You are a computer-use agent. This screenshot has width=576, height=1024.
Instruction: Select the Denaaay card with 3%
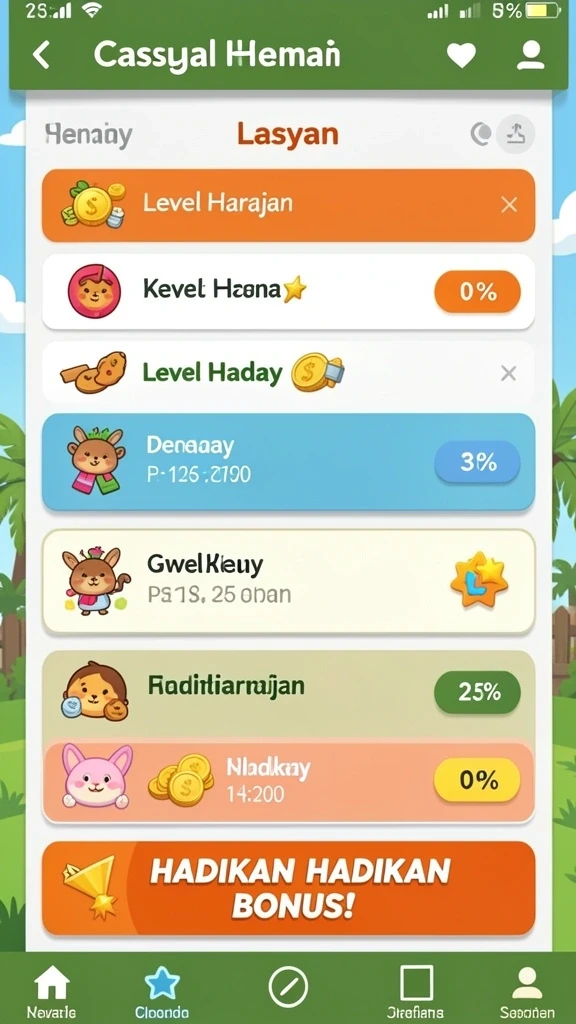tap(288, 462)
